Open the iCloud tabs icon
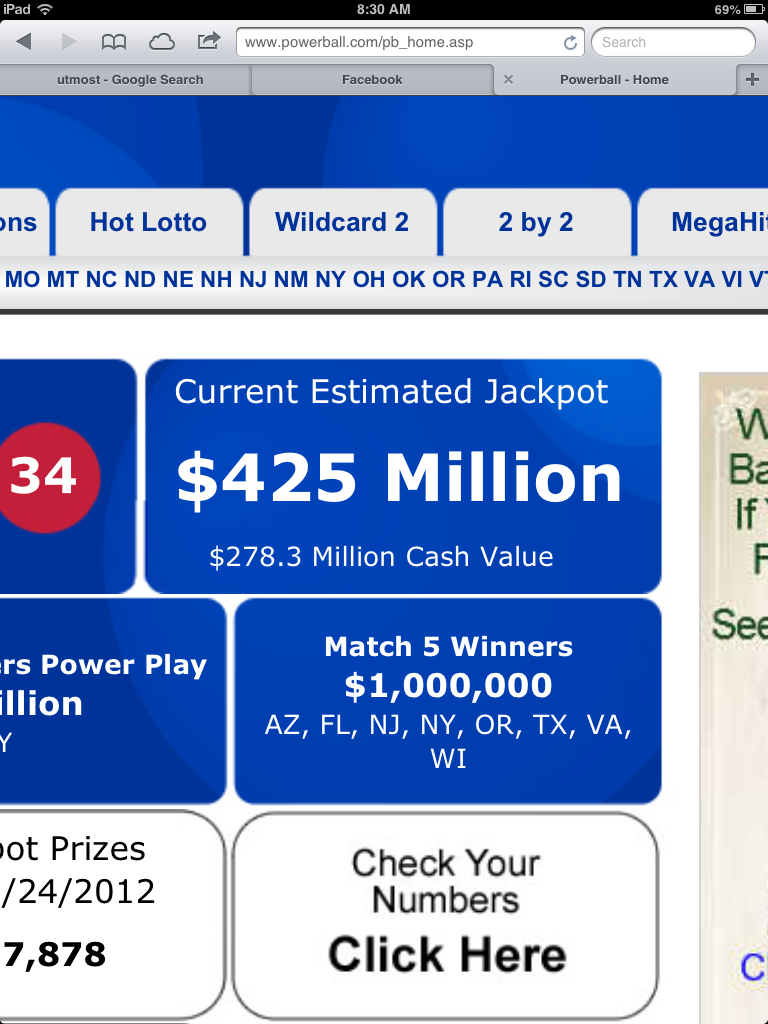This screenshot has height=1024, width=768. (161, 42)
